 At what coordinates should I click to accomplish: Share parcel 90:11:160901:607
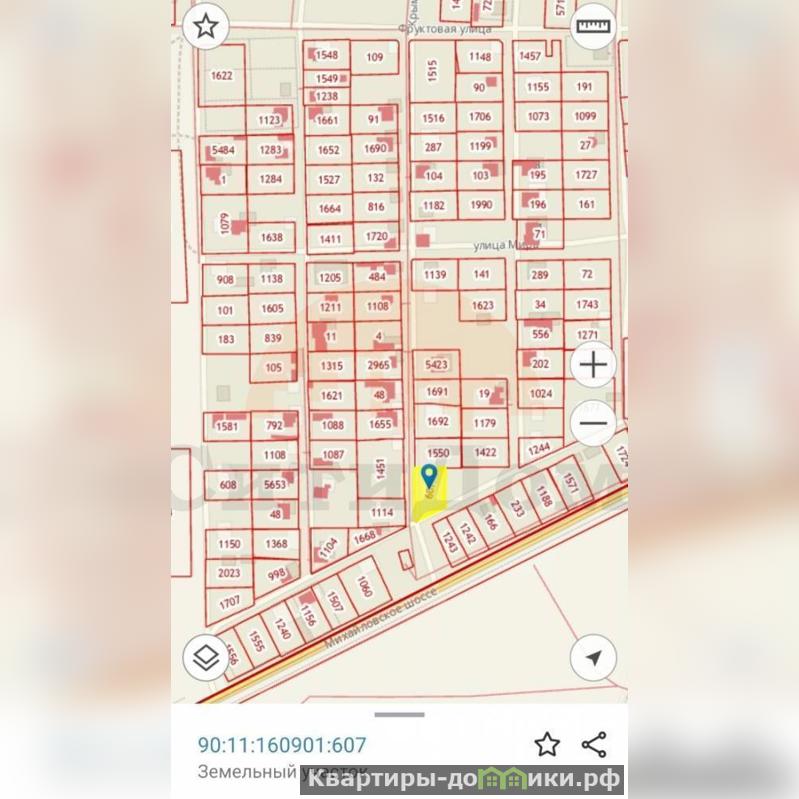coord(594,744)
